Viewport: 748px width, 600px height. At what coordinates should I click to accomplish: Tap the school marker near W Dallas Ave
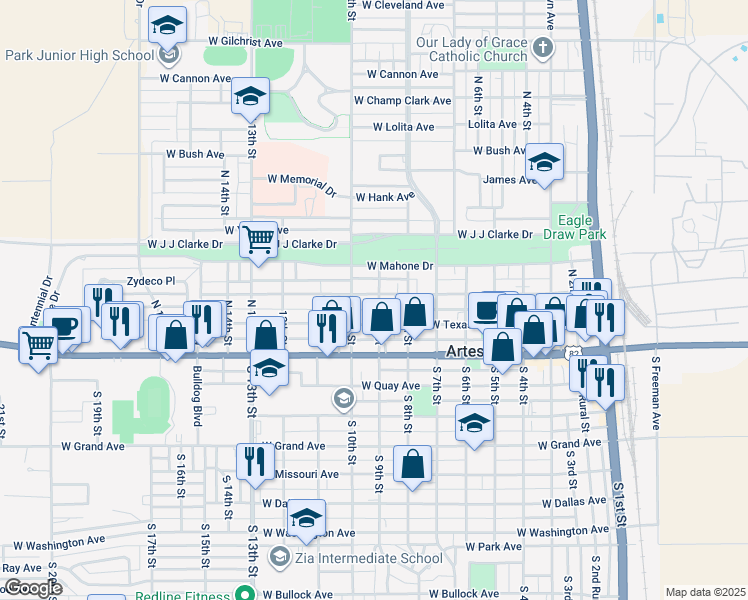307,519
